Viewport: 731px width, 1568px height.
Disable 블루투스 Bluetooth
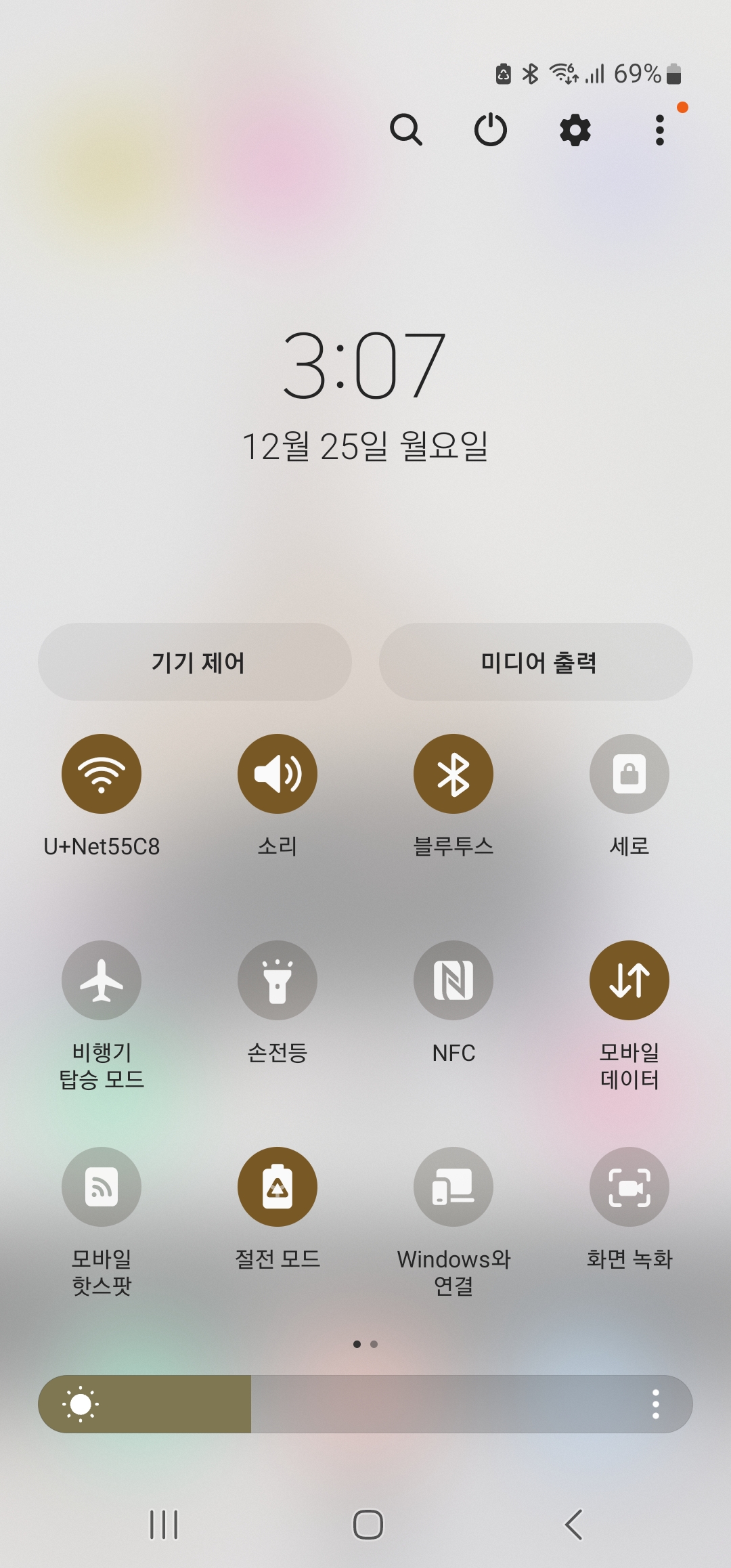(x=453, y=774)
